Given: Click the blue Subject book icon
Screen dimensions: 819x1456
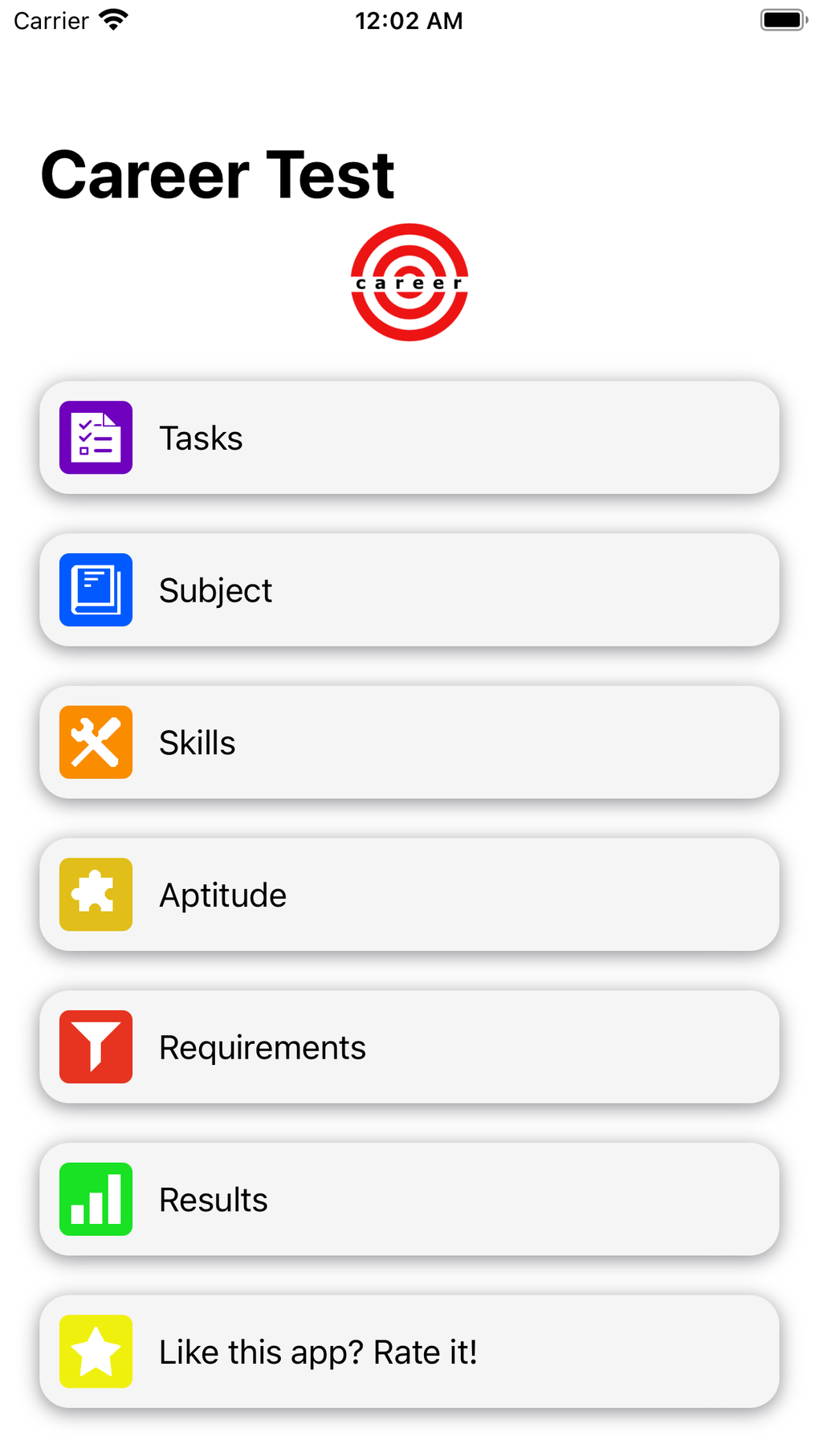Looking at the screenshot, I should (96, 589).
